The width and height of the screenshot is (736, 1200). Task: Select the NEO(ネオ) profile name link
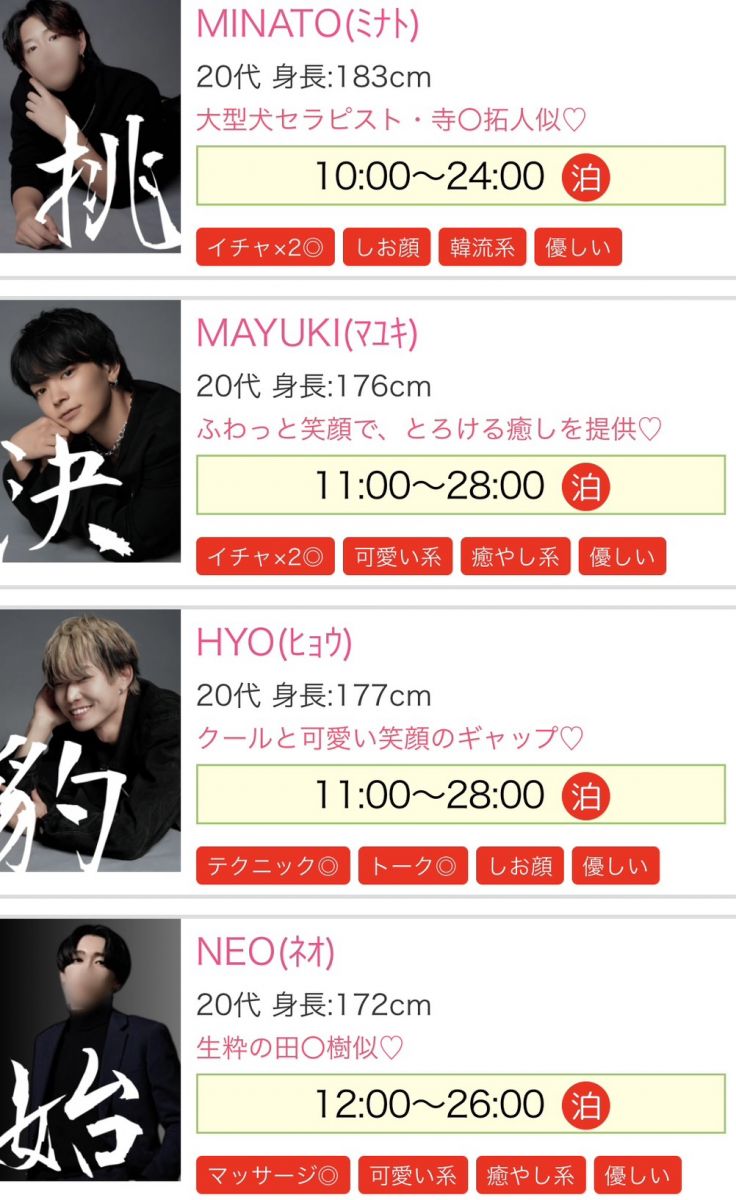click(x=265, y=952)
